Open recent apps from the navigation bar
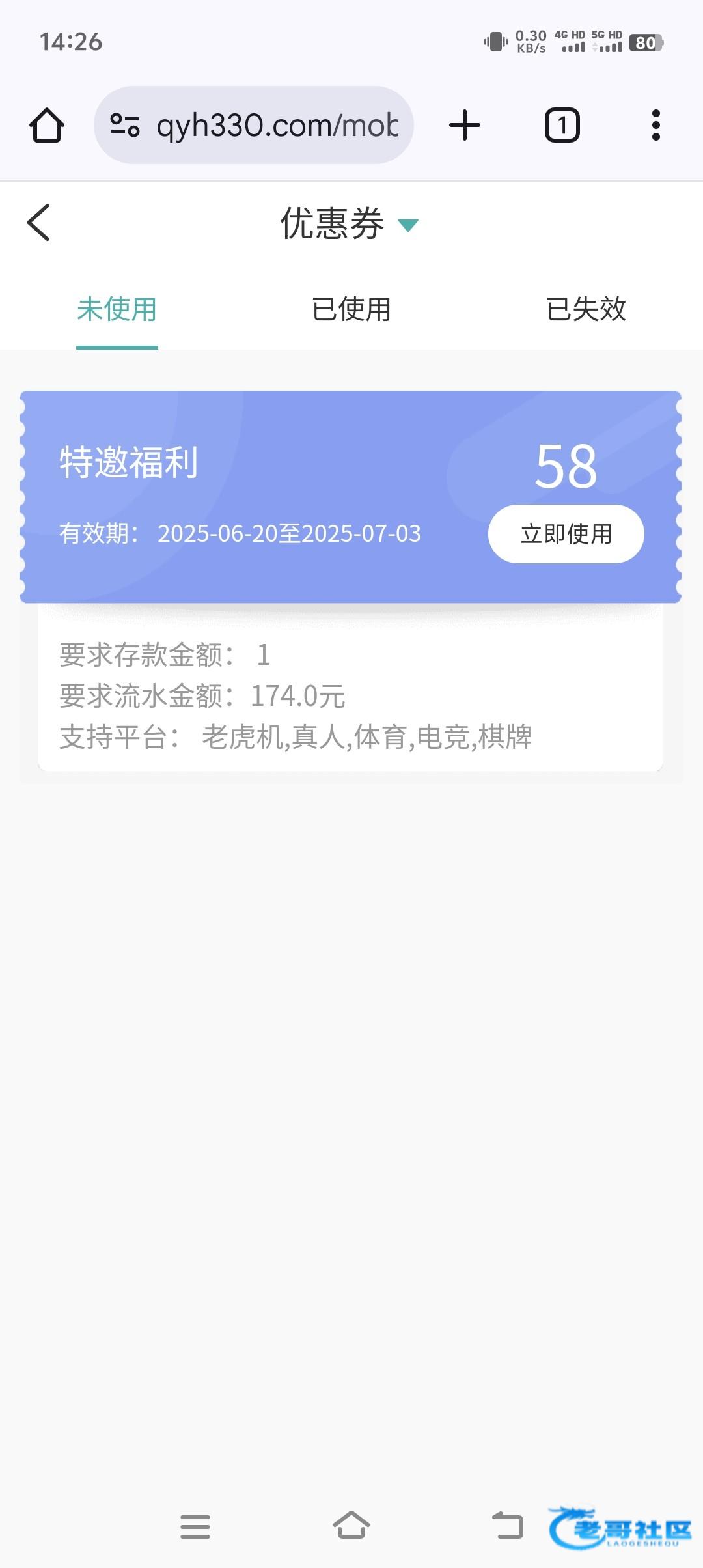This screenshot has height=1568, width=703. click(195, 1526)
